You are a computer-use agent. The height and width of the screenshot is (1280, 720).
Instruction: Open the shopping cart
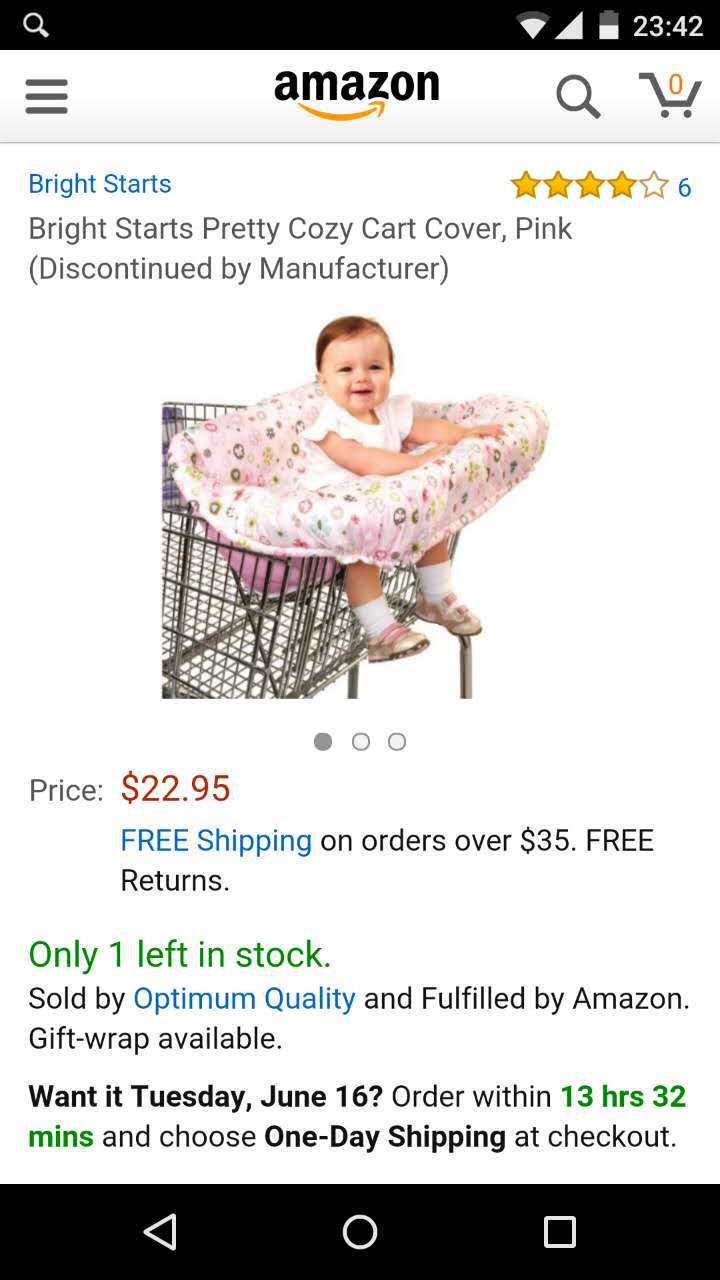670,95
